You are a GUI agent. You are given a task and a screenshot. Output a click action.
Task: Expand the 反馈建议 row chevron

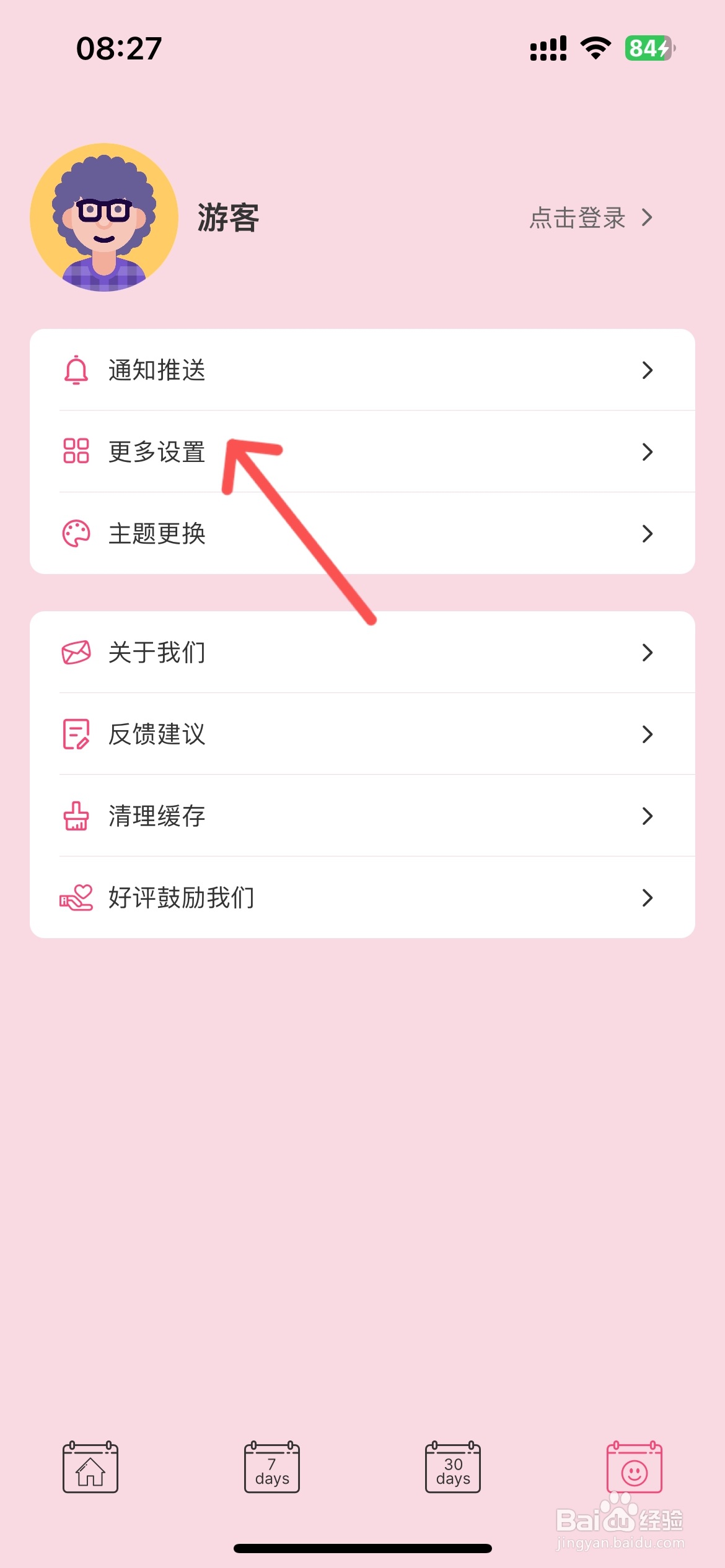[648, 733]
